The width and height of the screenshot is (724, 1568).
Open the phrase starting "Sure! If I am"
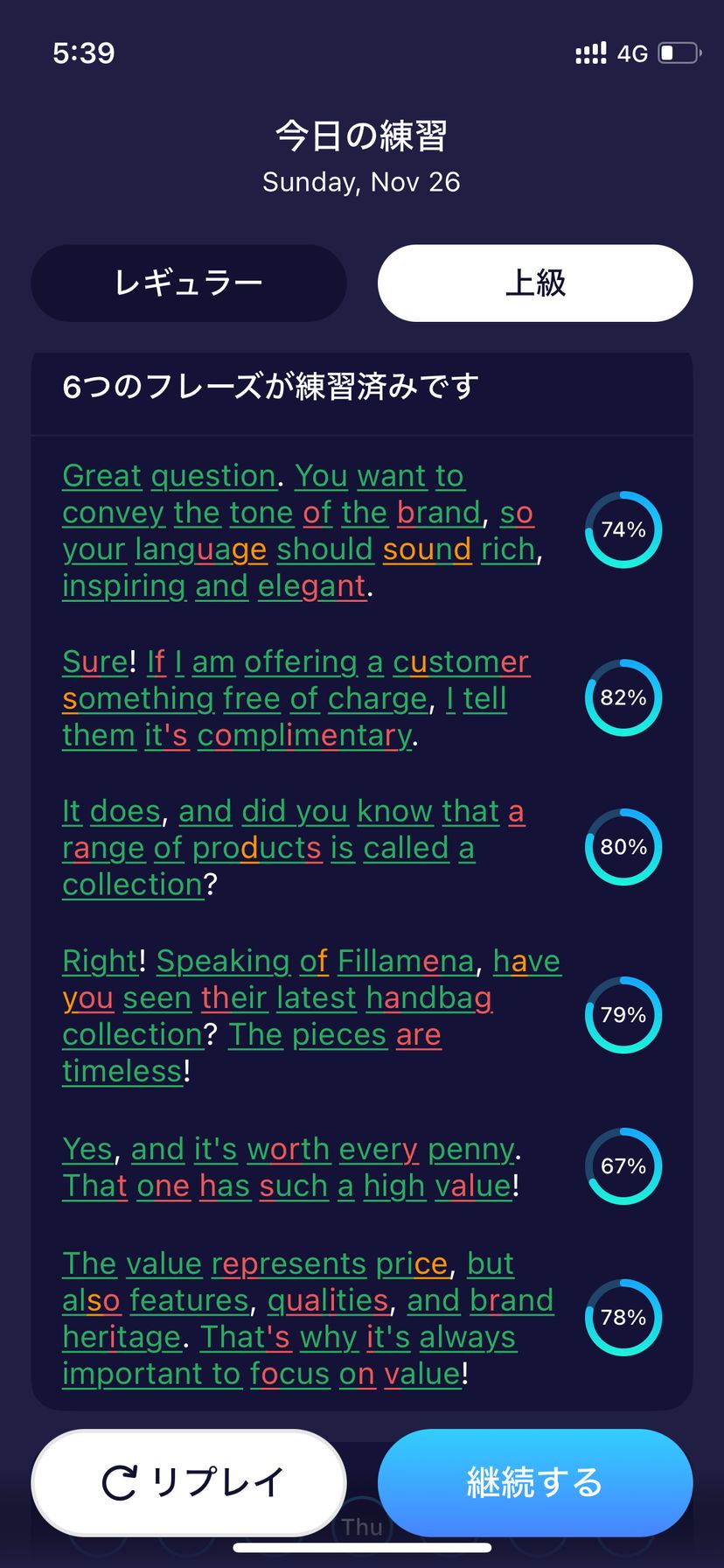click(x=296, y=698)
